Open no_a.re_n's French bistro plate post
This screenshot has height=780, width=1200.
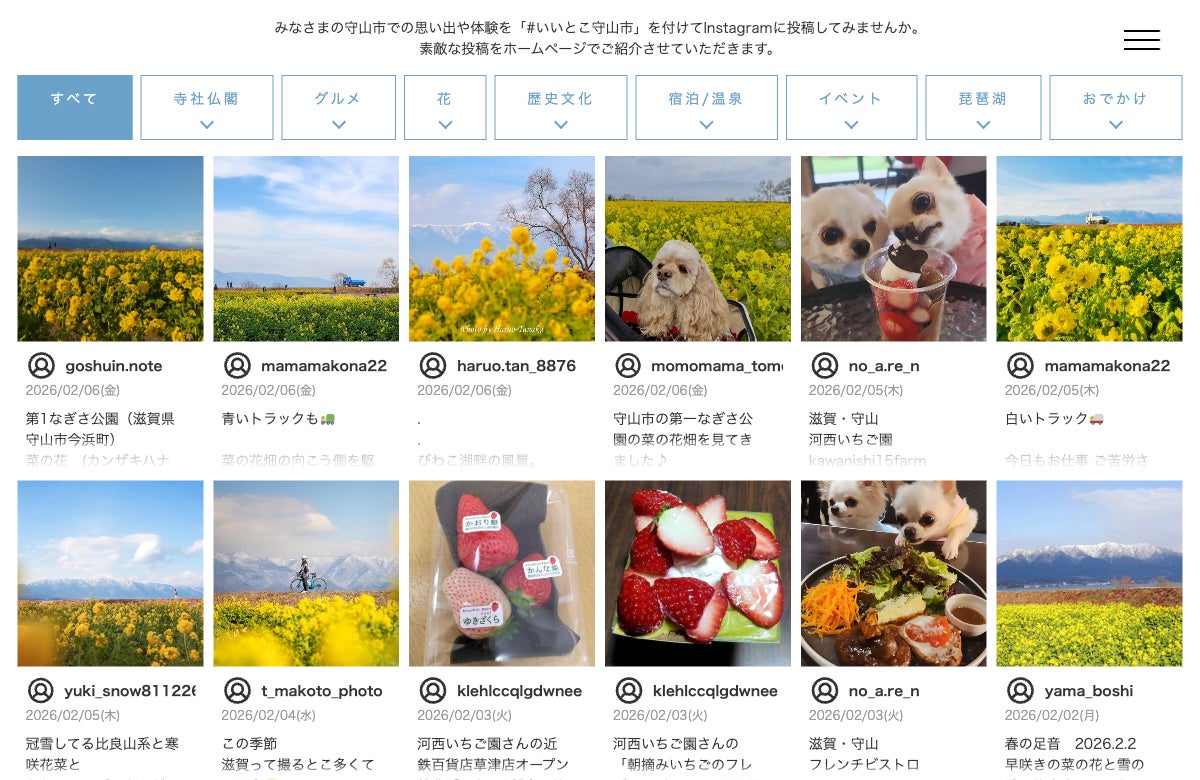[x=893, y=573]
